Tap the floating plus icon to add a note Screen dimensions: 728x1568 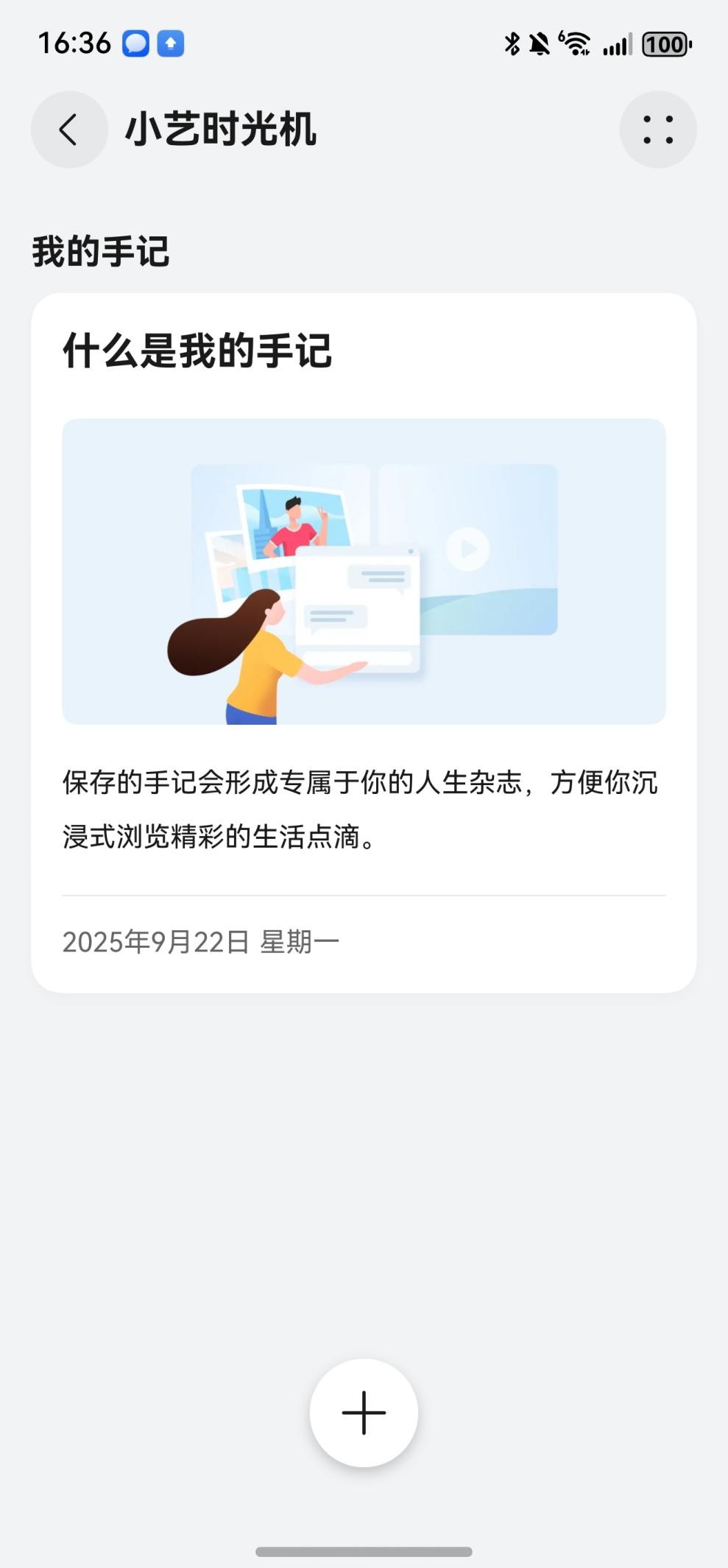coord(364,1411)
